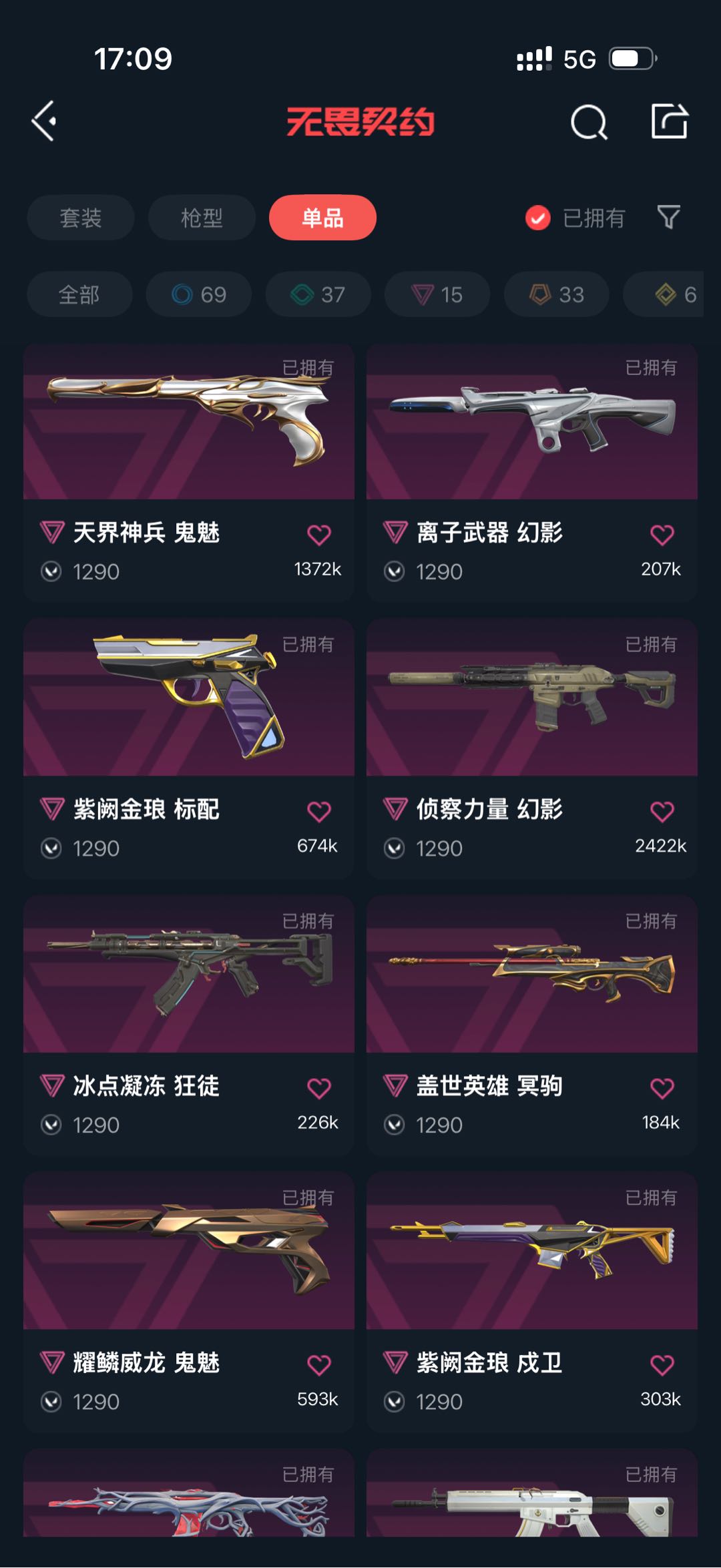This screenshot has height=1568, width=721.
Task: Like the 盖世英雄 冥驹 skin
Action: [x=662, y=1088]
